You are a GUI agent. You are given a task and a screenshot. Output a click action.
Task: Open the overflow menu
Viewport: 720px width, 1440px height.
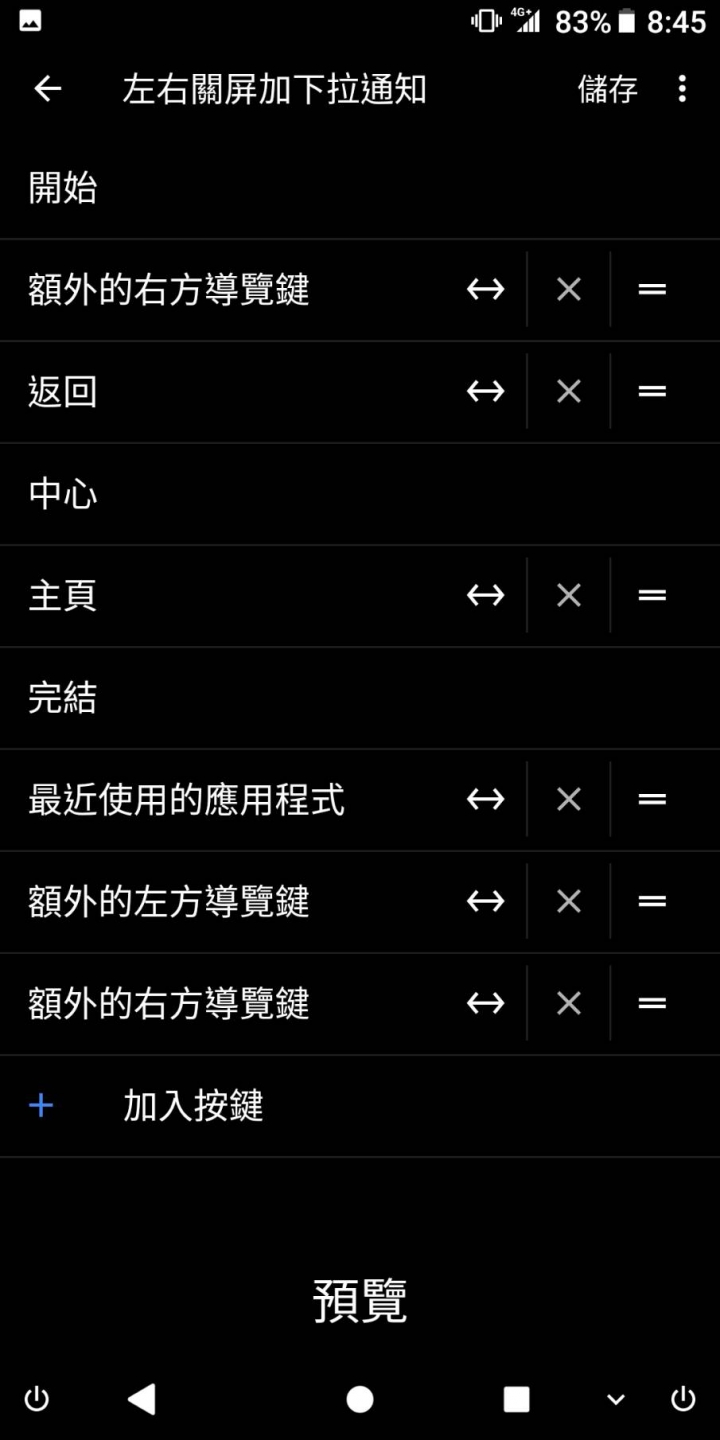(x=682, y=89)
